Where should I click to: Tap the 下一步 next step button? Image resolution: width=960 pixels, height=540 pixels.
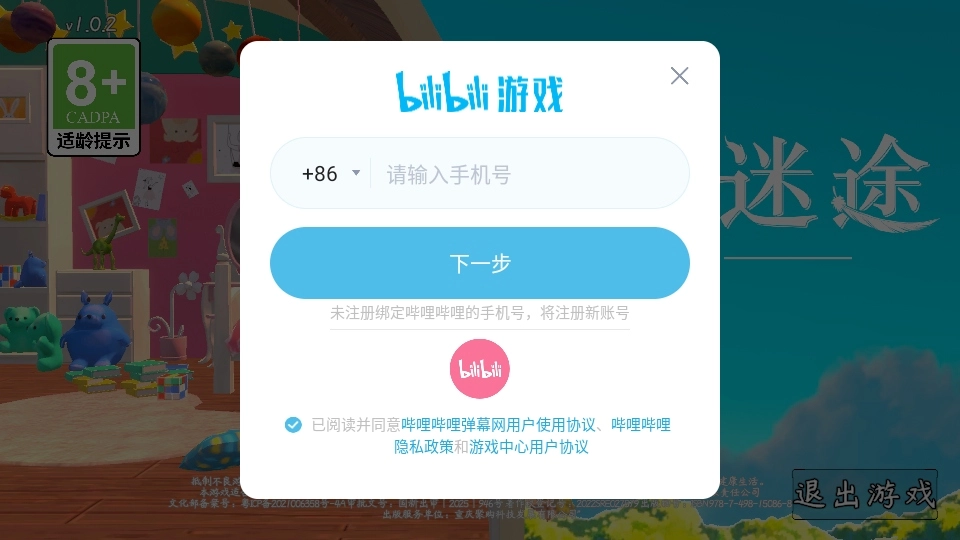point(479,263)
